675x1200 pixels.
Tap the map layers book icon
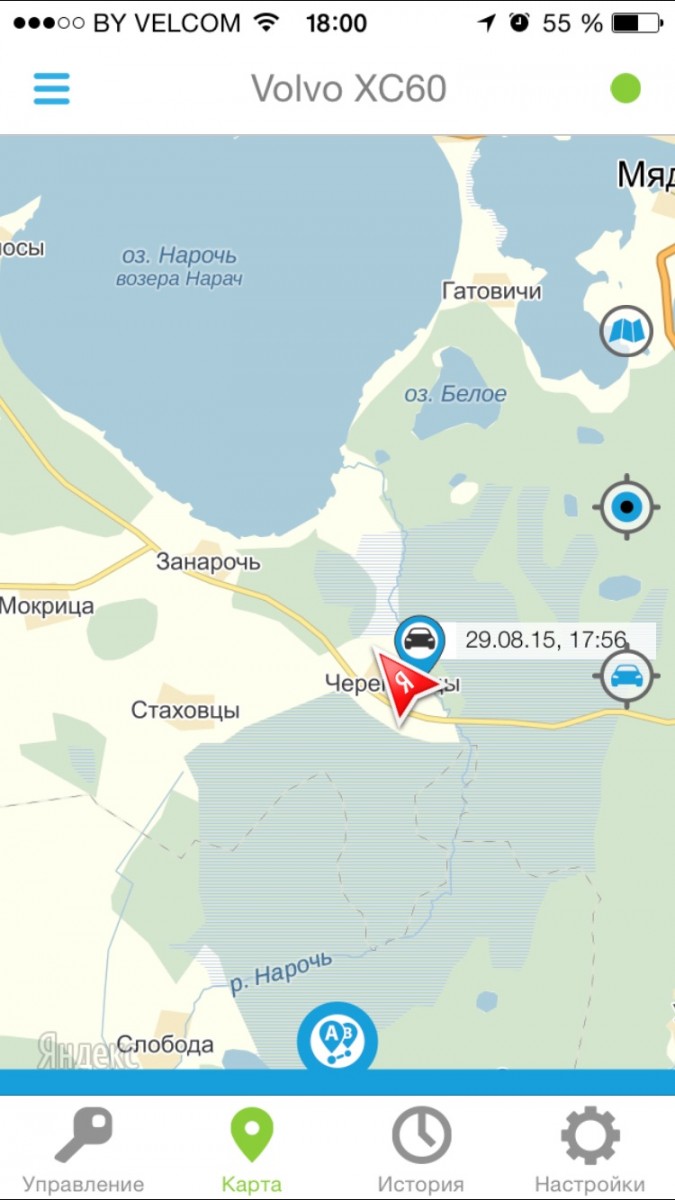click(626, 331)
